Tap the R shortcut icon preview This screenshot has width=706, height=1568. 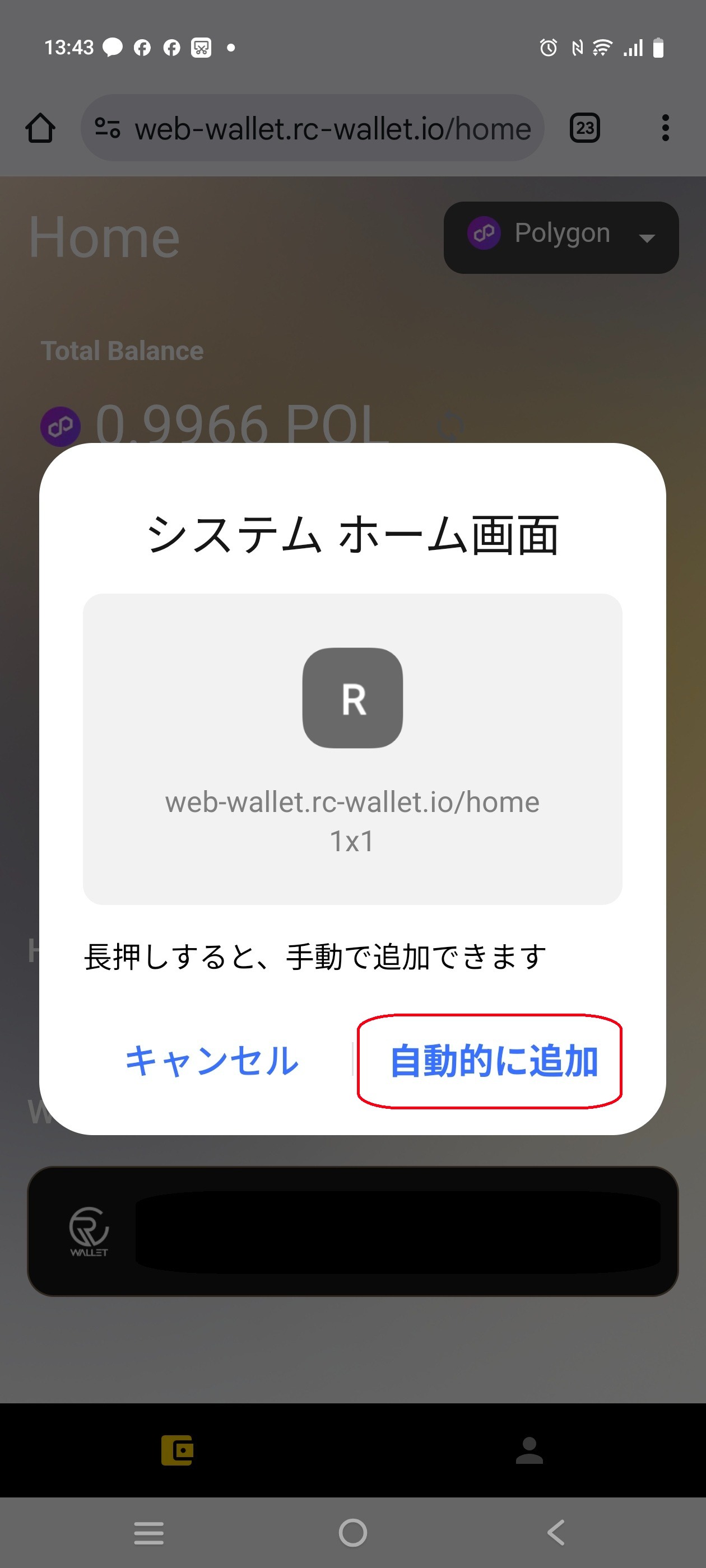[352, 698]
